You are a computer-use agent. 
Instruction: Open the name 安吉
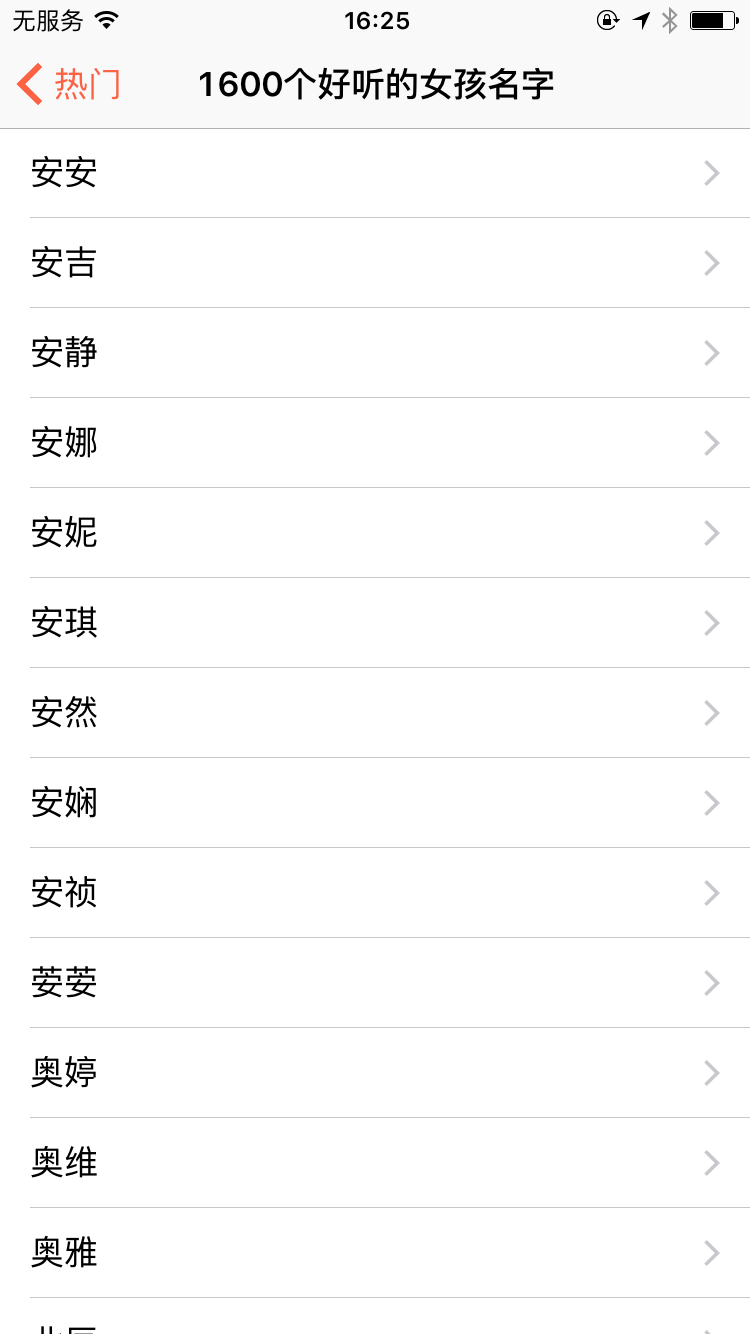(x=375, y=263)
